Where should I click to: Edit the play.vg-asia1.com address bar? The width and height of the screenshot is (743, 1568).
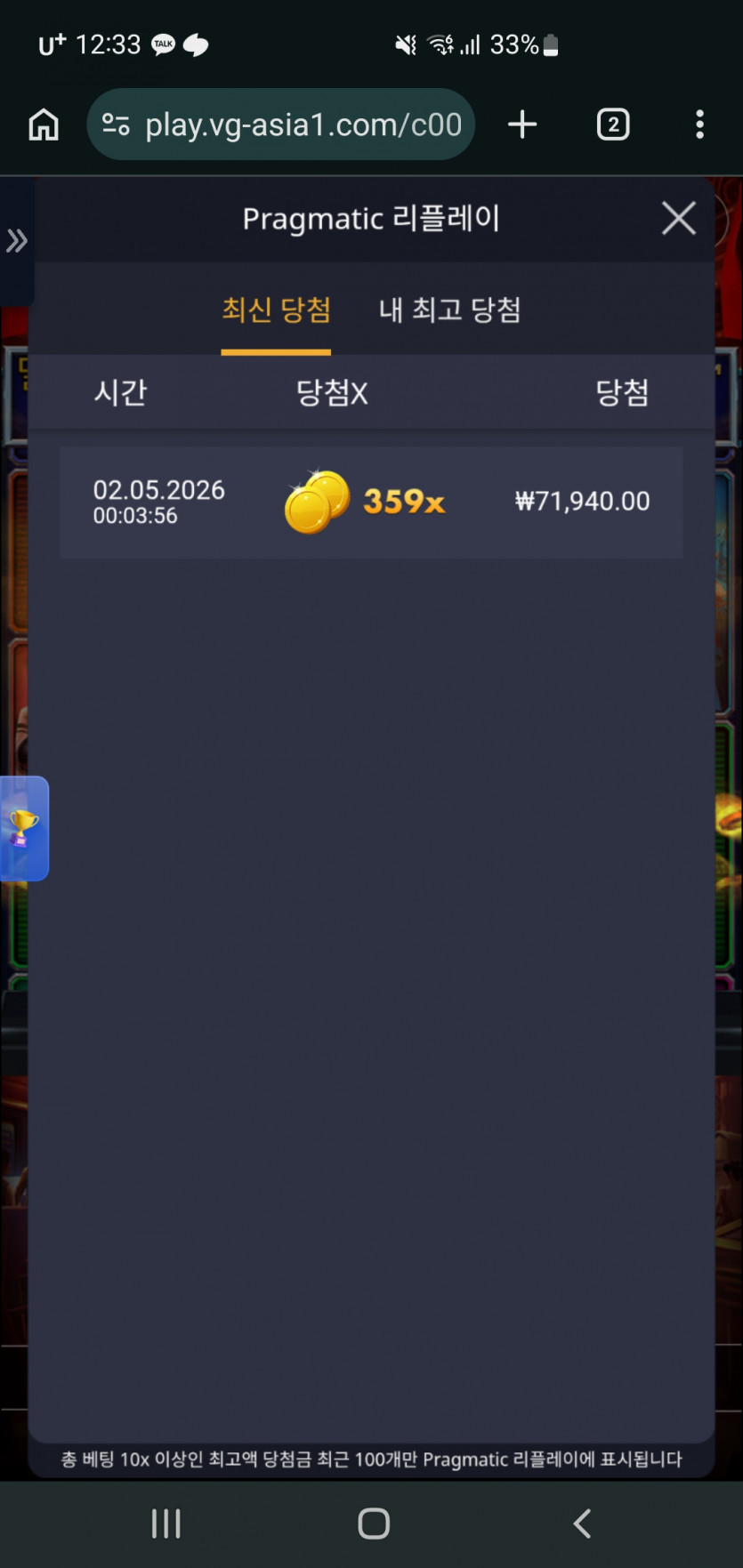[x=280, y=125]
